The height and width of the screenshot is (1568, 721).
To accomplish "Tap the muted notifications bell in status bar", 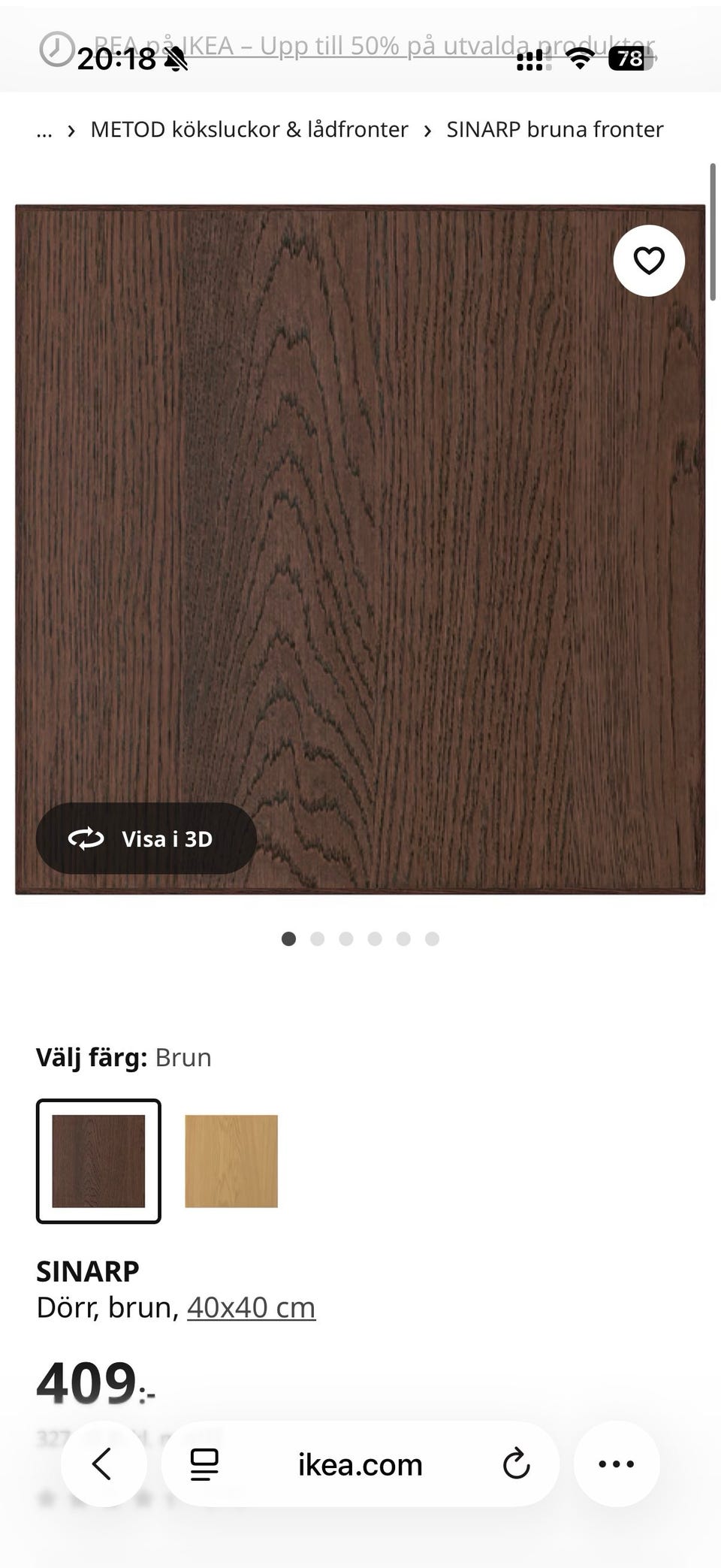I will click(174, 57).
